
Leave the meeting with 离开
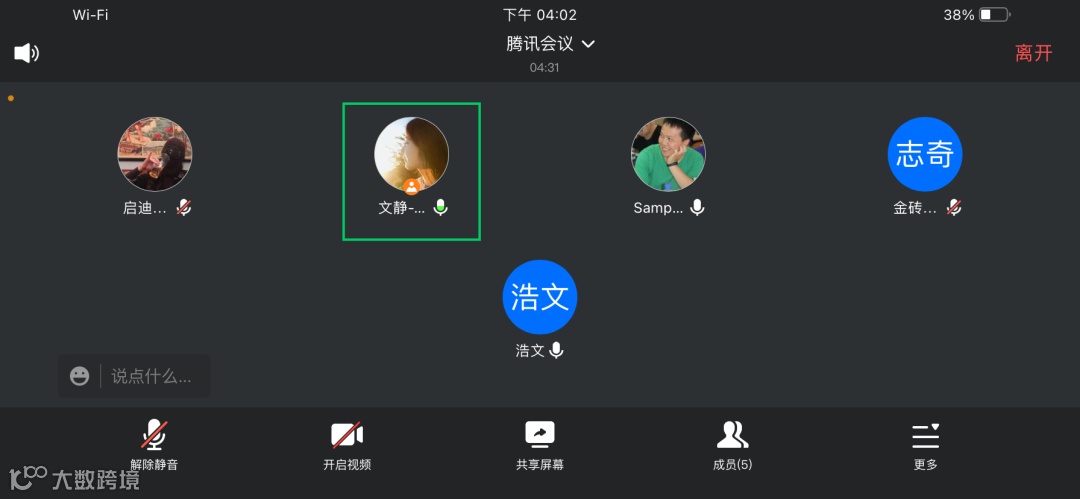(1033, 54)
